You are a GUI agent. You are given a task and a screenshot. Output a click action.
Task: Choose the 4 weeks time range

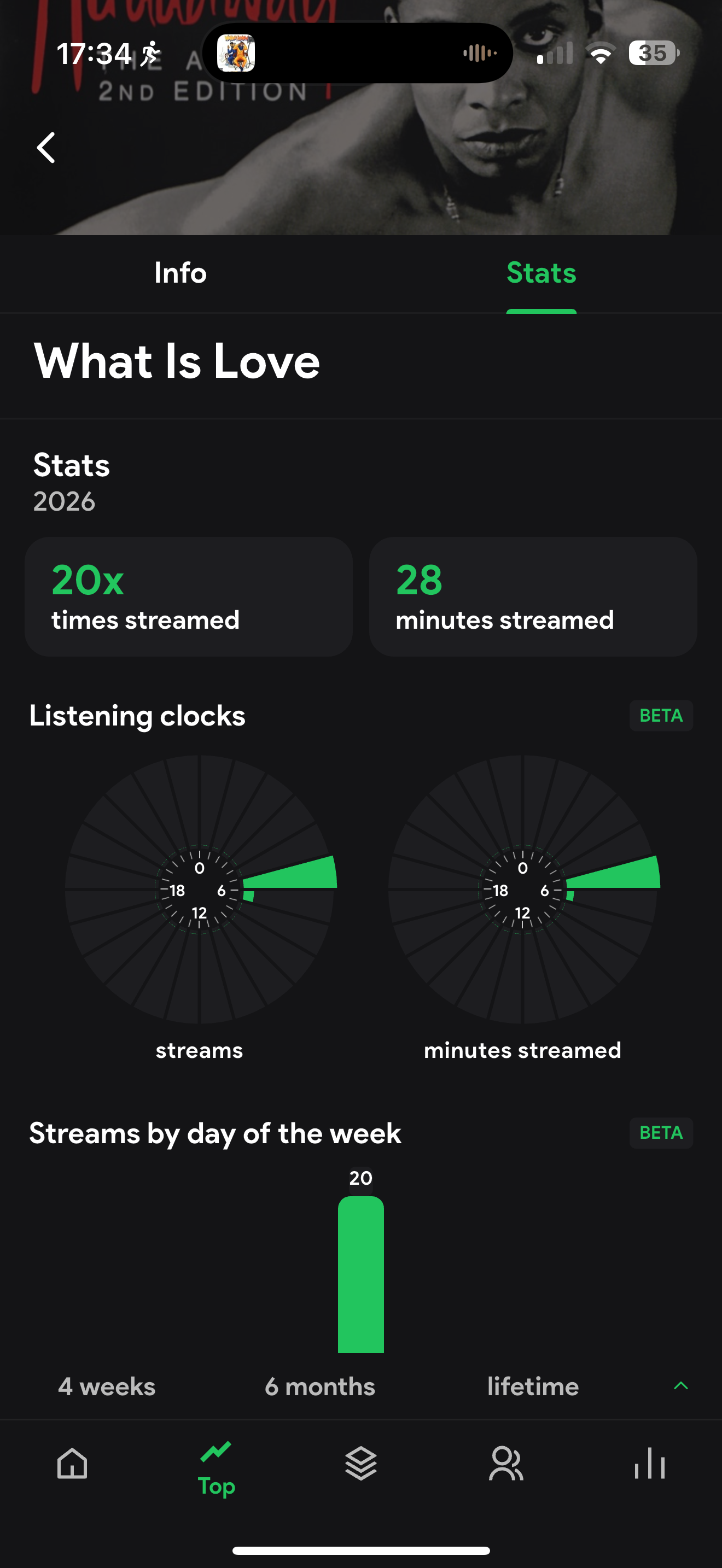coord(107,1386)
